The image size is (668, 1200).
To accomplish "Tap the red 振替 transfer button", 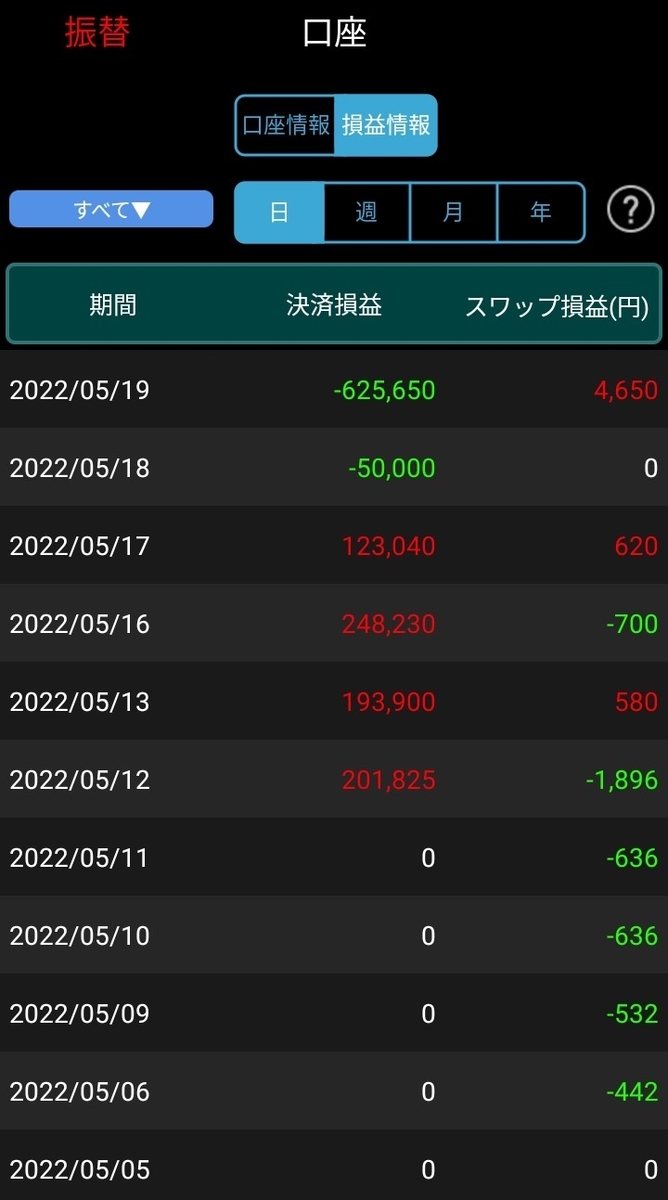I will [x=97, y=33].
